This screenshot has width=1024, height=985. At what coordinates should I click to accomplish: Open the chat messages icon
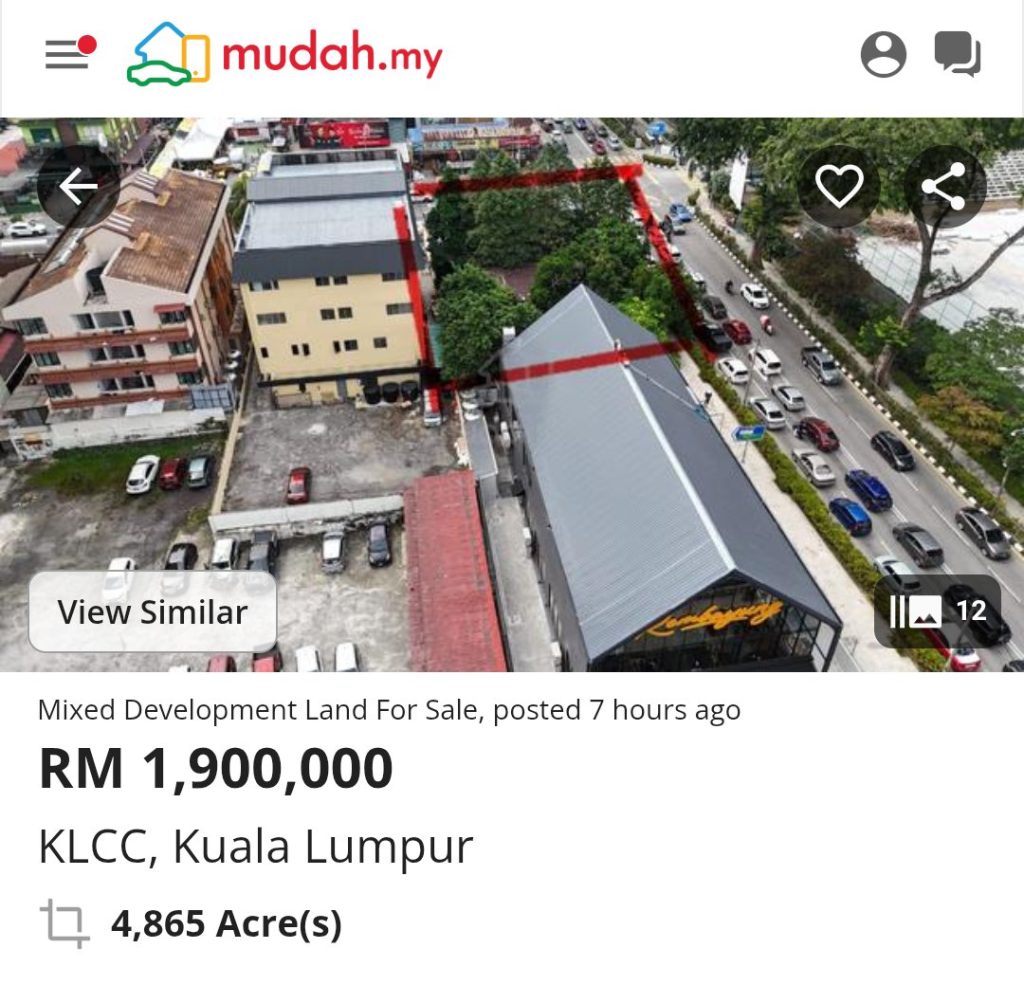coord(957,54)
